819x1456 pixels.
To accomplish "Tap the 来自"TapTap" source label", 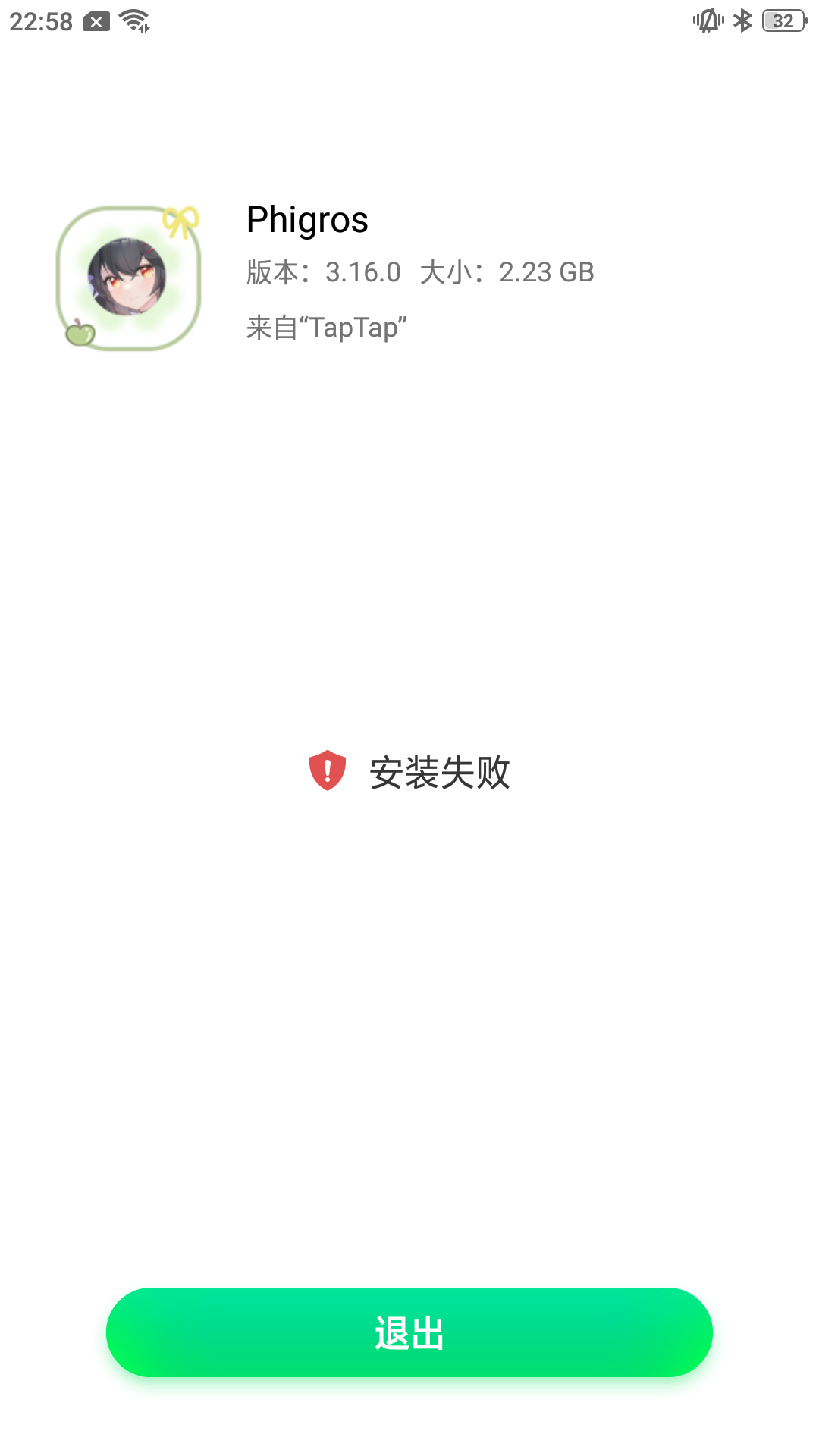I will click(326, 329).
